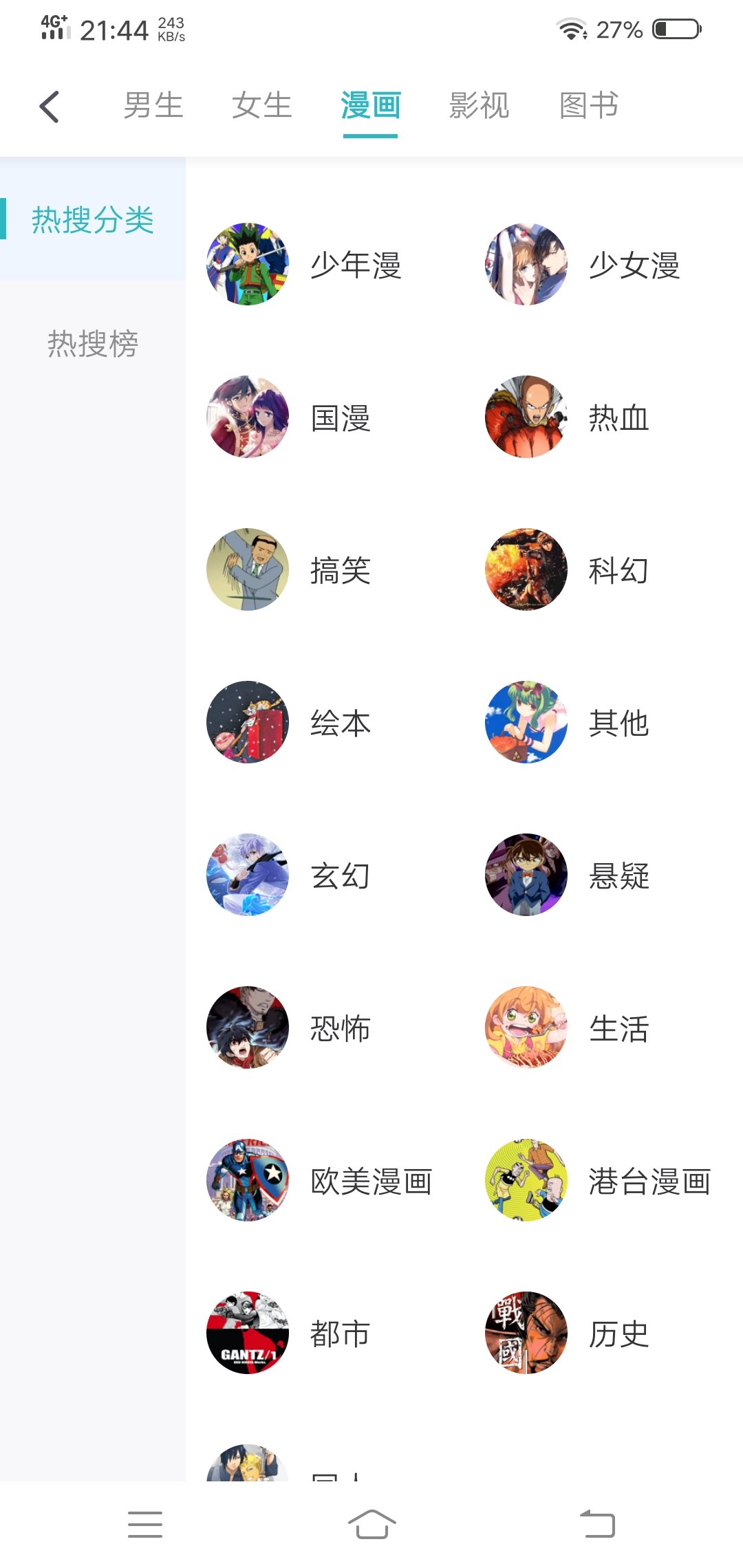Tap the system home button

371,1524
